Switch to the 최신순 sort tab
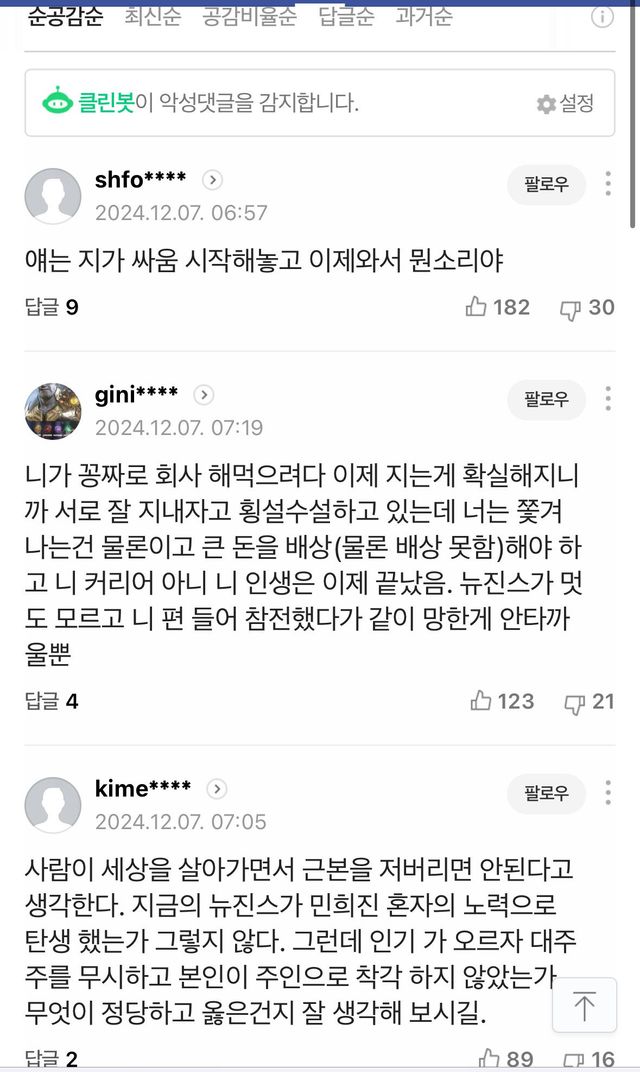Viewport: 640px width, 1072px height. pyautogui.click(x=152, y=16)
